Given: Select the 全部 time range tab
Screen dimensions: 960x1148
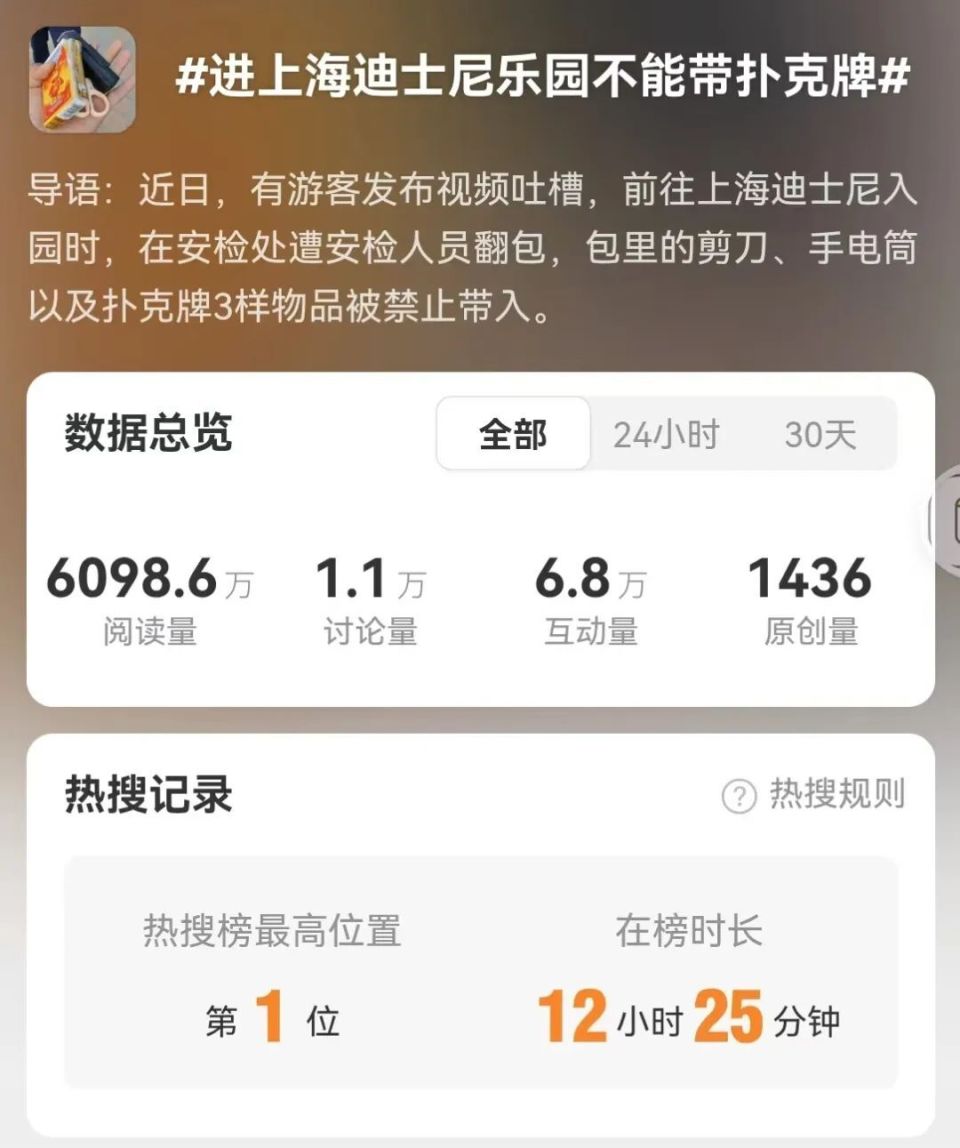Looking at the screenshot, I should tap(513, 432).
